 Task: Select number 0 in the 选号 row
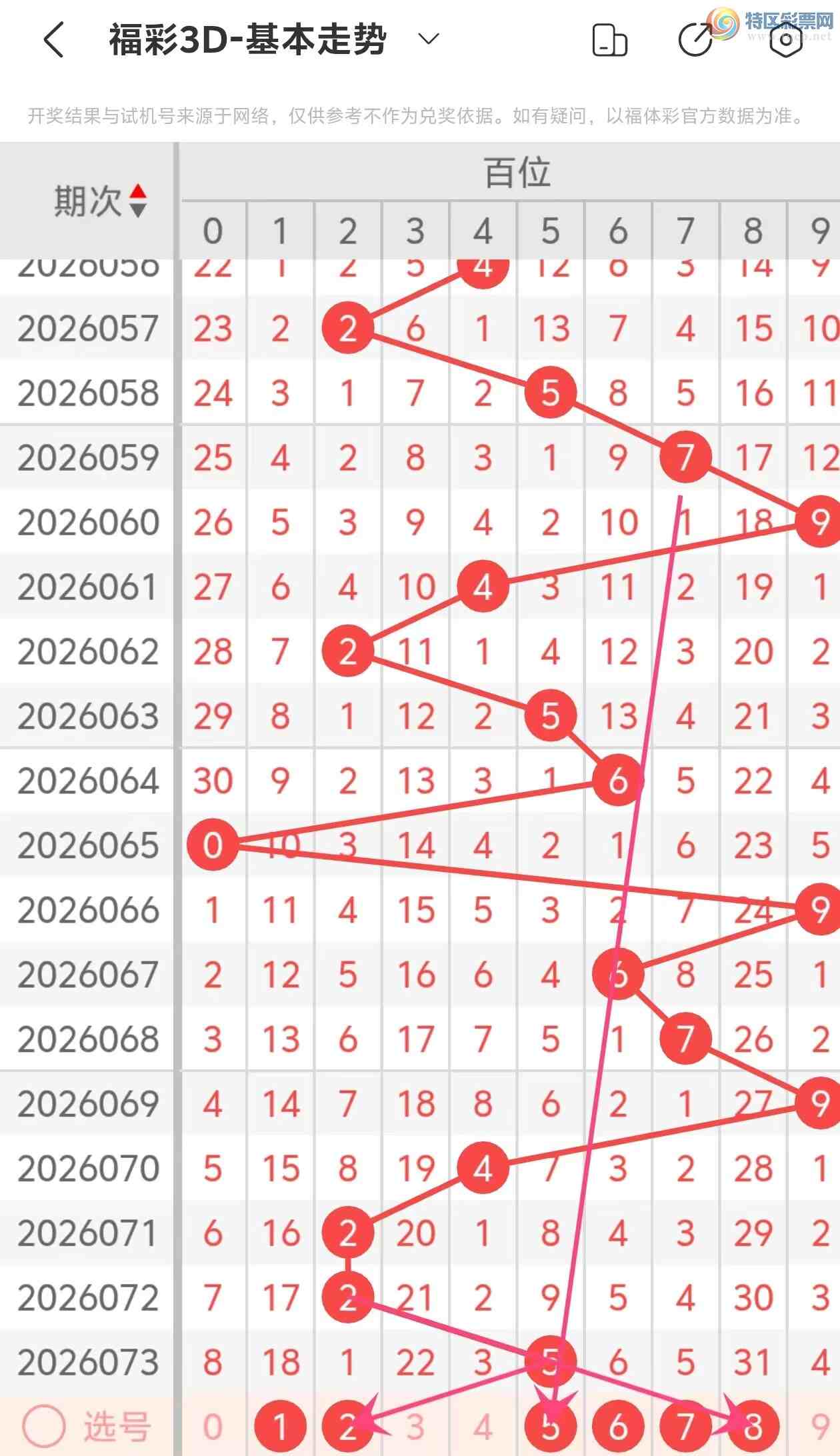pos(213,1427)
